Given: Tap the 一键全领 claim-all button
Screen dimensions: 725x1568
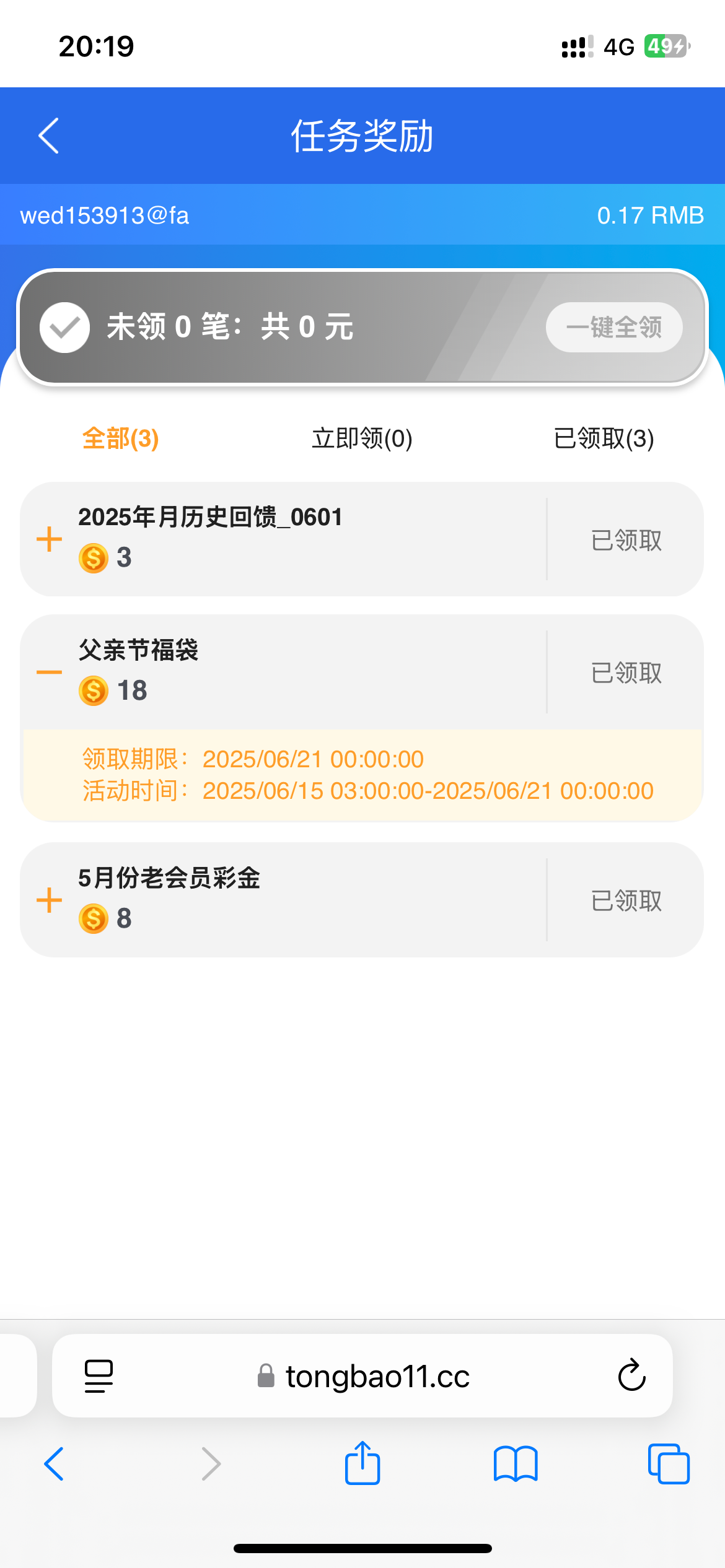Looking at the screenshot, I should point(613,327).
